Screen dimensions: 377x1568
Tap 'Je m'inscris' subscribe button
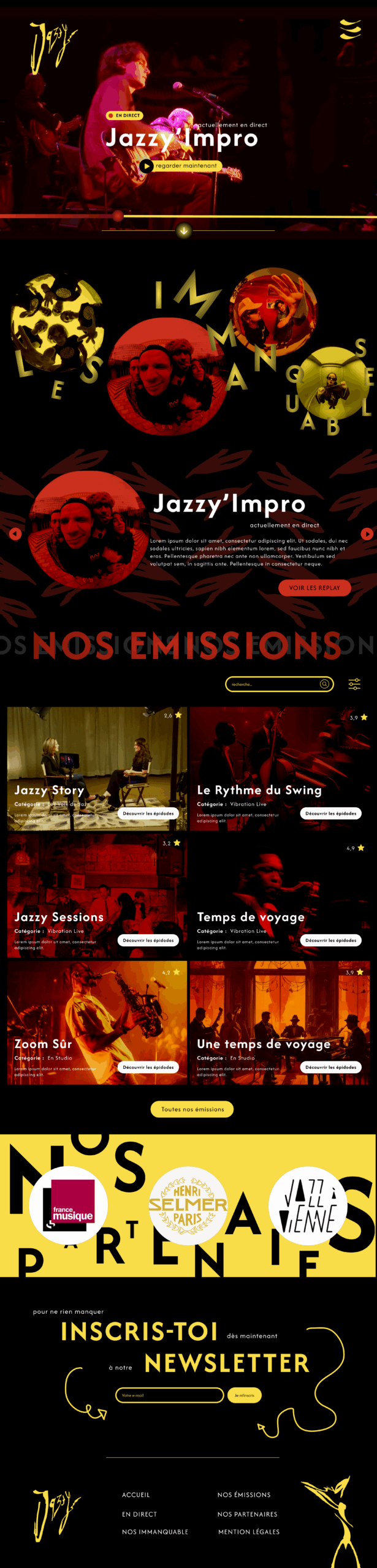pyautogui.click(x=244, y=1395)
